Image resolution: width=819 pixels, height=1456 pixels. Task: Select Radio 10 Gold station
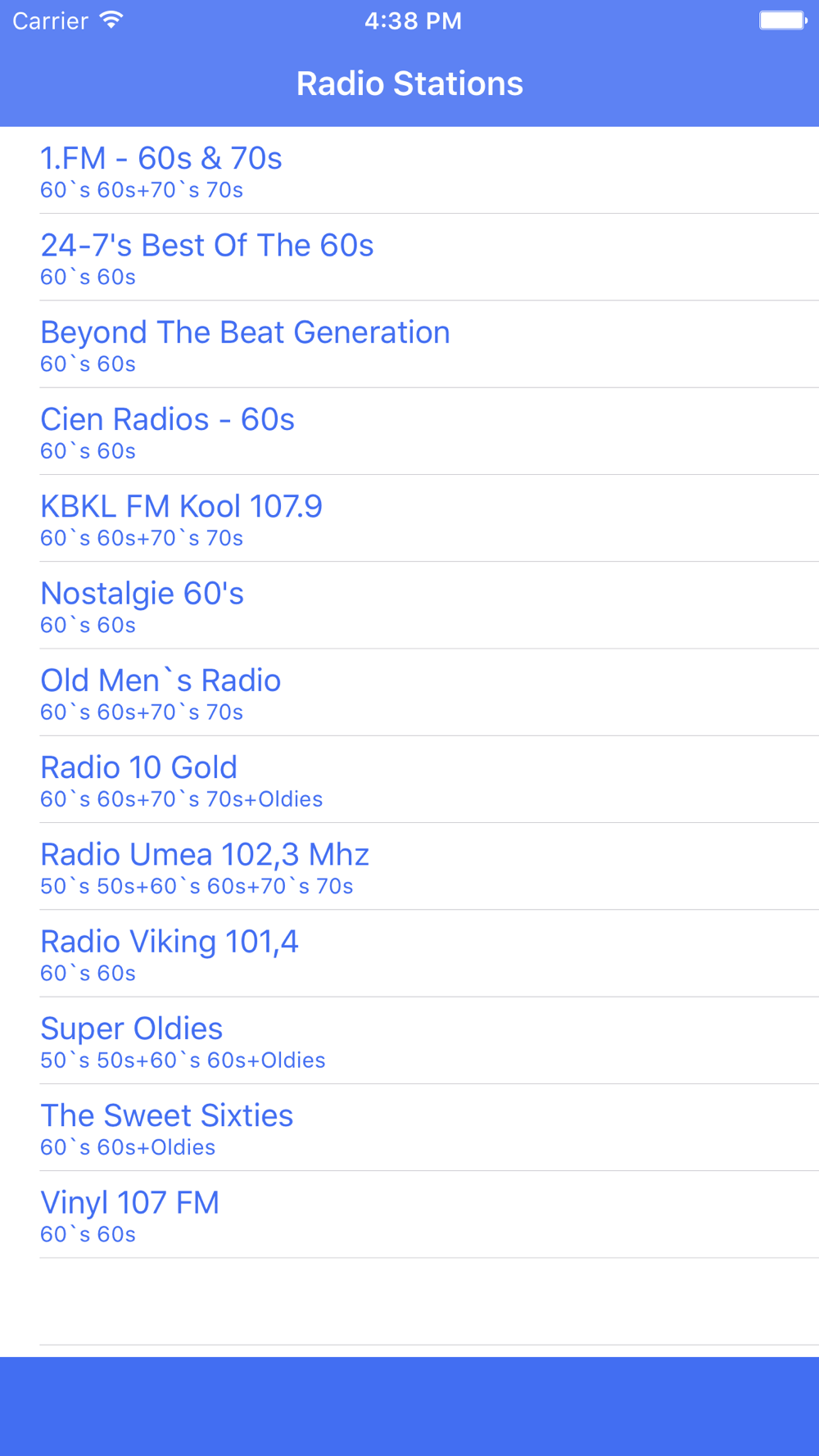point(409,780)
